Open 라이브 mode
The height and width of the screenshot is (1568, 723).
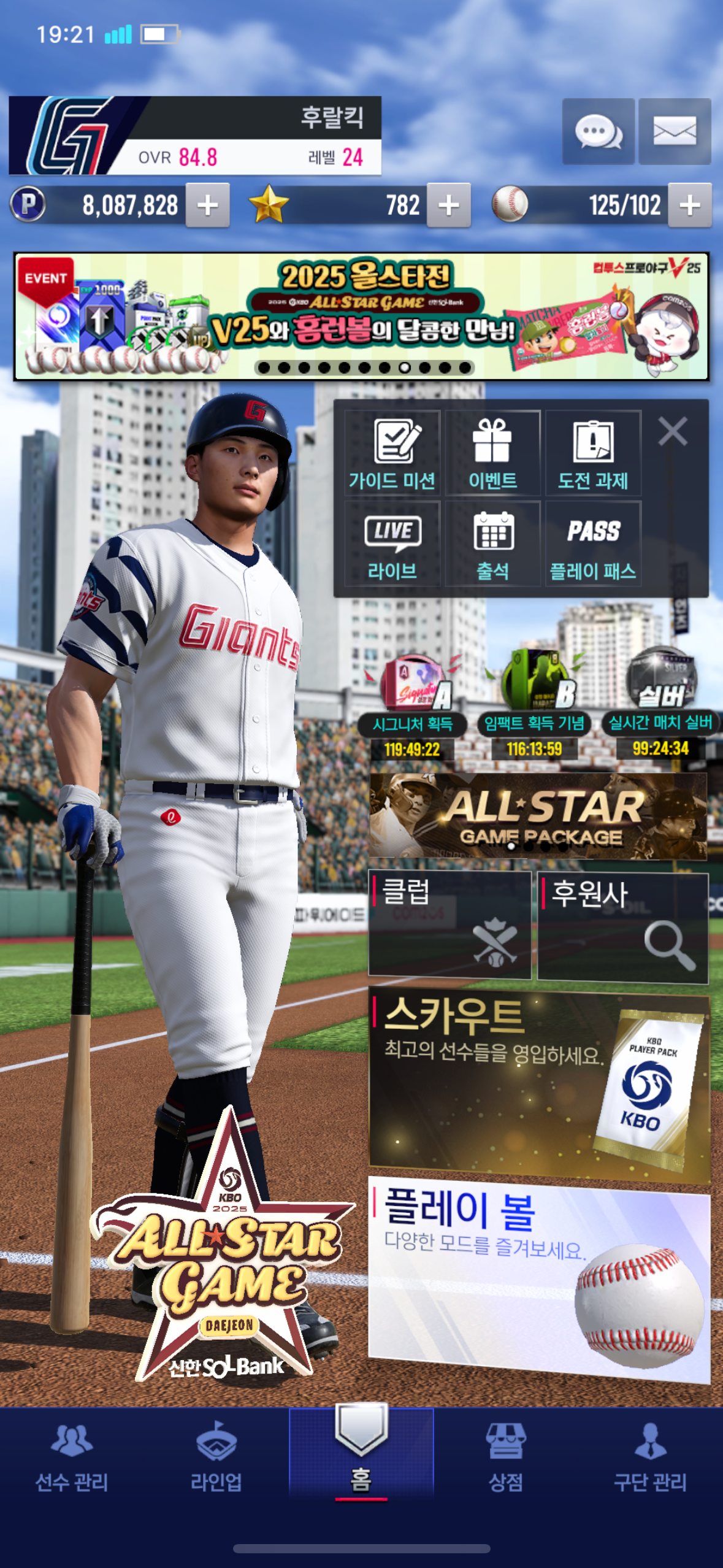point(392,544)
